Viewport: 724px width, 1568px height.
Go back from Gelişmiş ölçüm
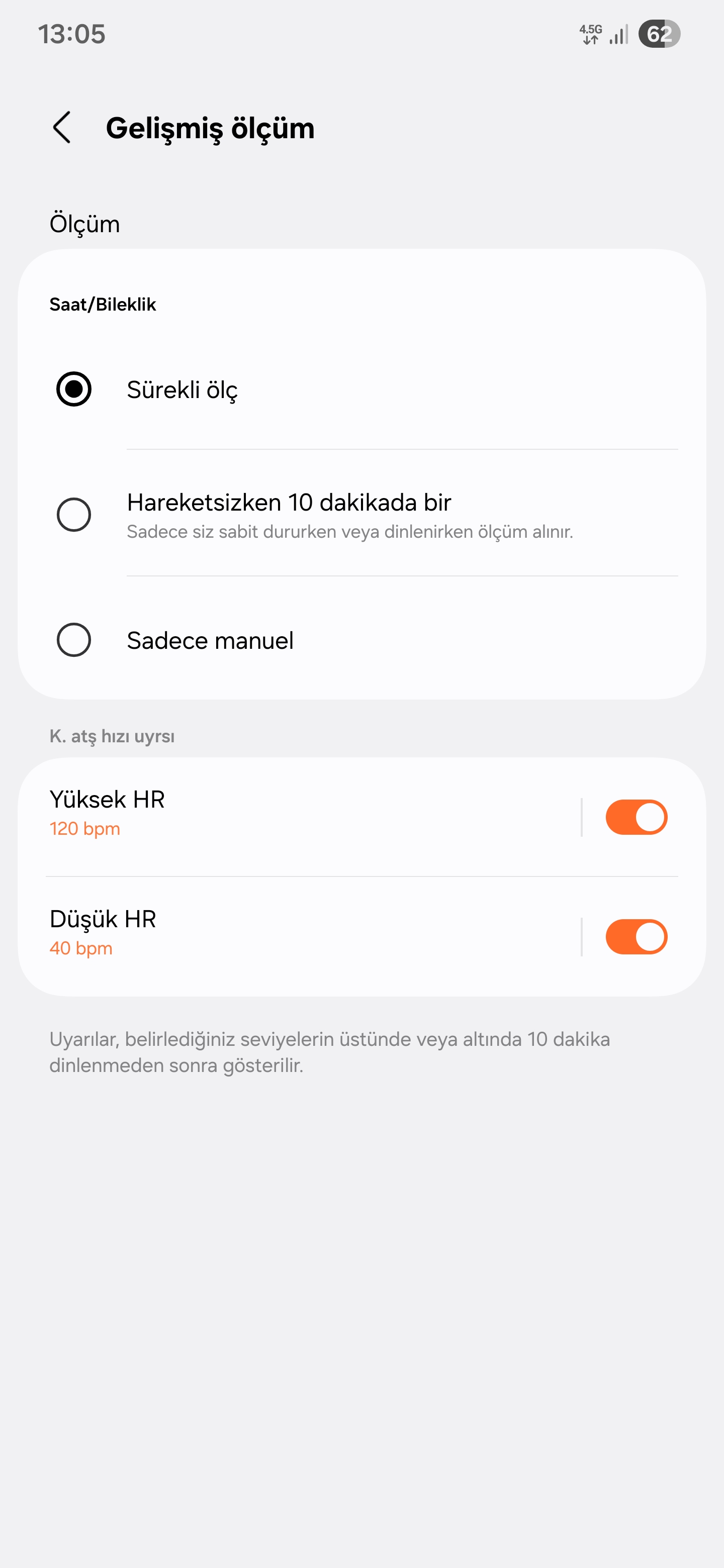click(x=61, y=128)
